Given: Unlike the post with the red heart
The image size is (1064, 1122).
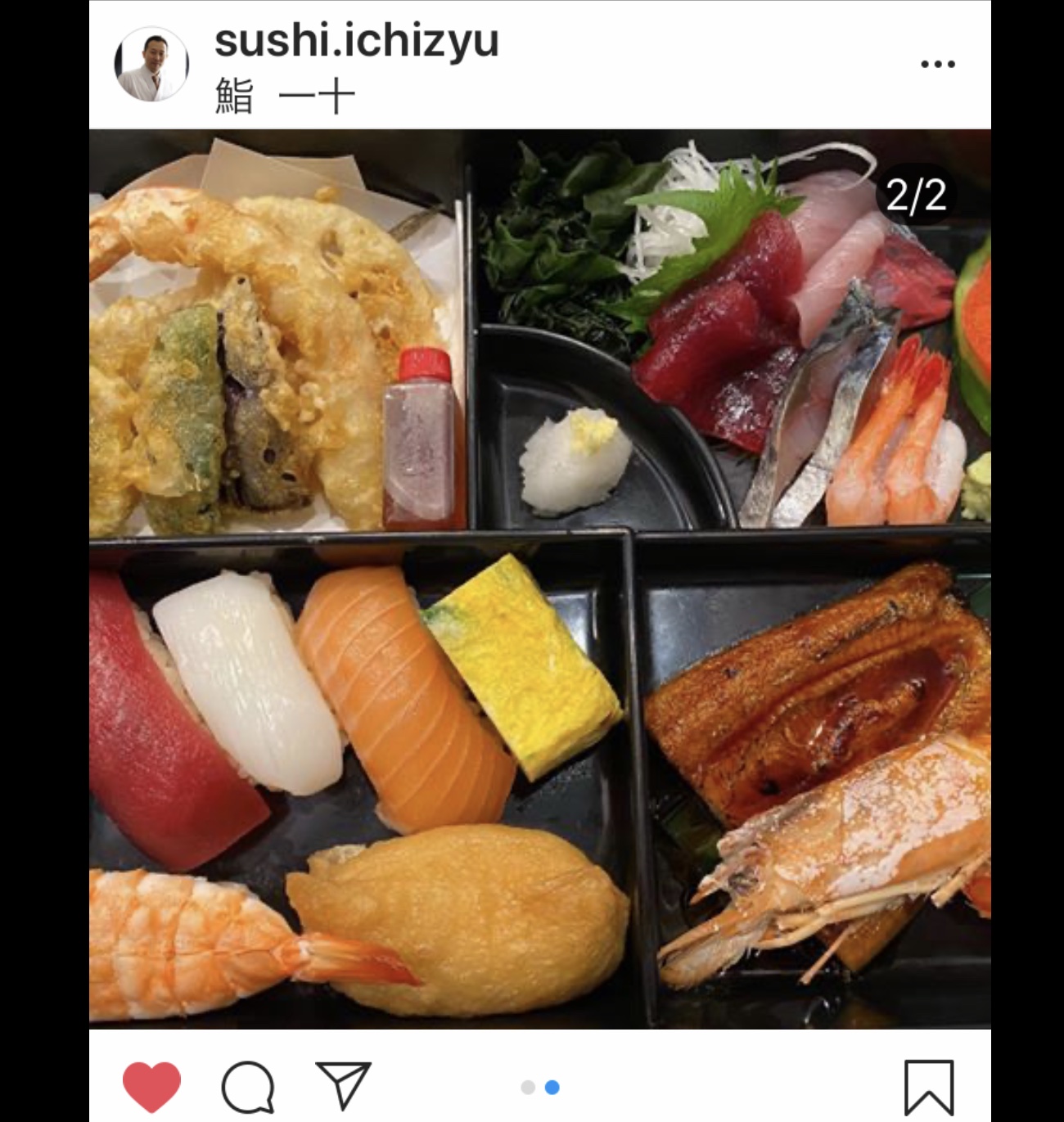Looking at the screenshot, I should [151, 1086].
